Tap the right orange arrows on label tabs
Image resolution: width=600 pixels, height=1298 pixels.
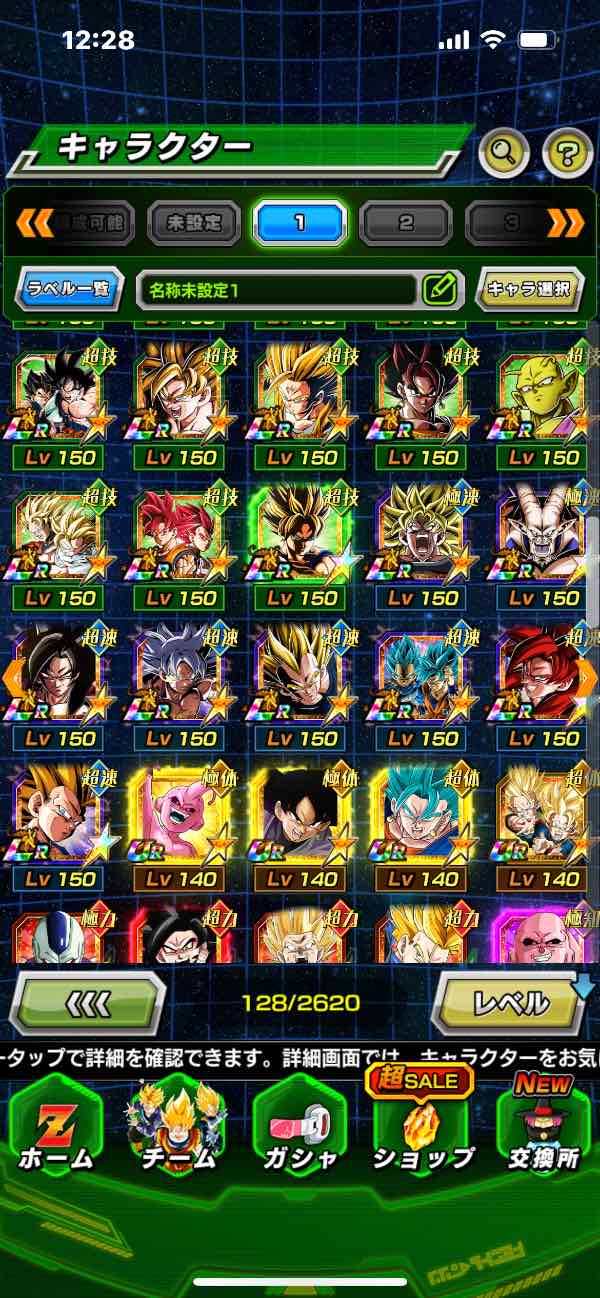565,222
